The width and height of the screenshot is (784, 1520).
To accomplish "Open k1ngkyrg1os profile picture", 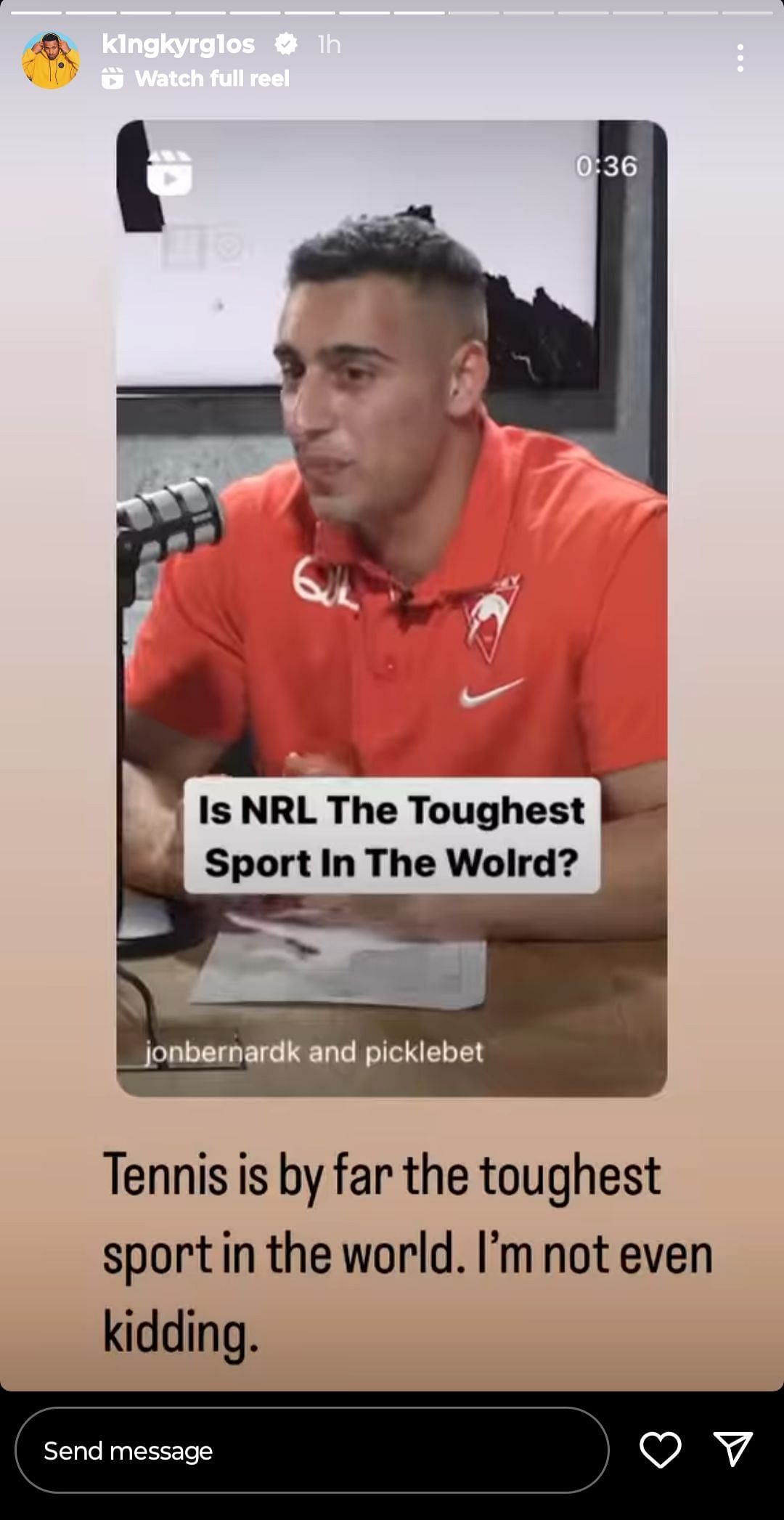I will [51, 60].
